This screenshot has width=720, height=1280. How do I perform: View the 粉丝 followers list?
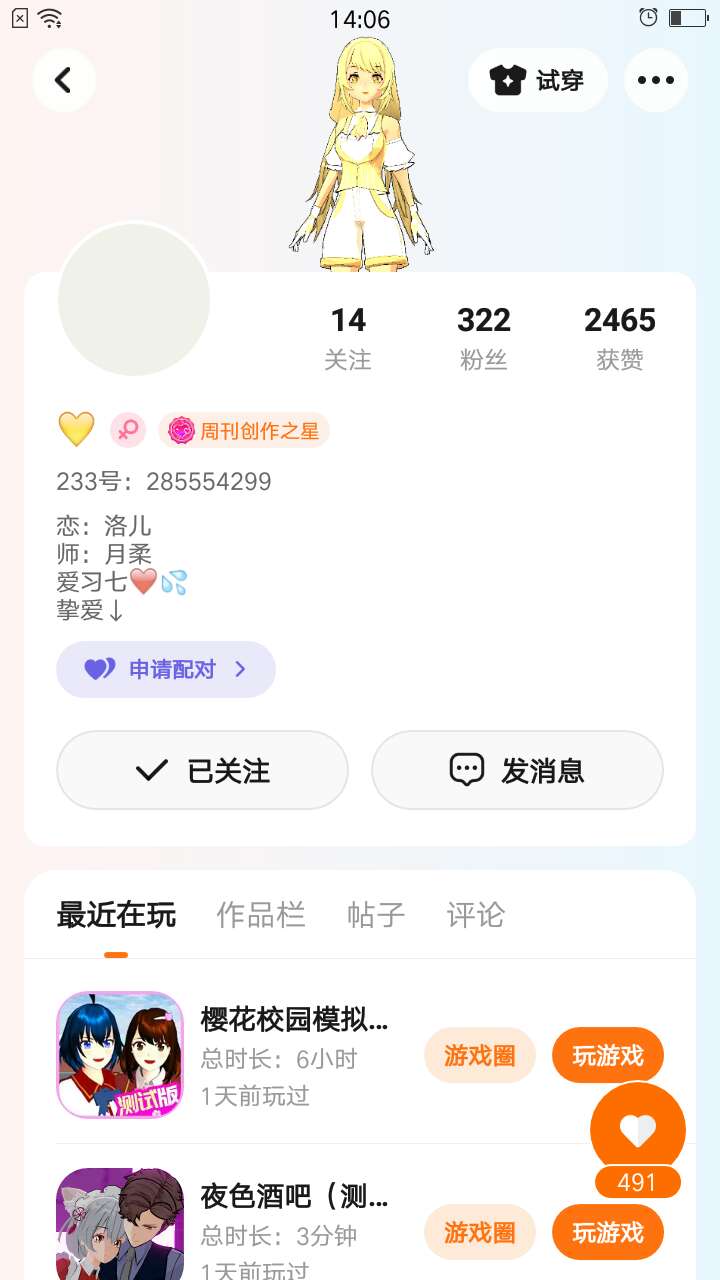[x=484, y=338]
